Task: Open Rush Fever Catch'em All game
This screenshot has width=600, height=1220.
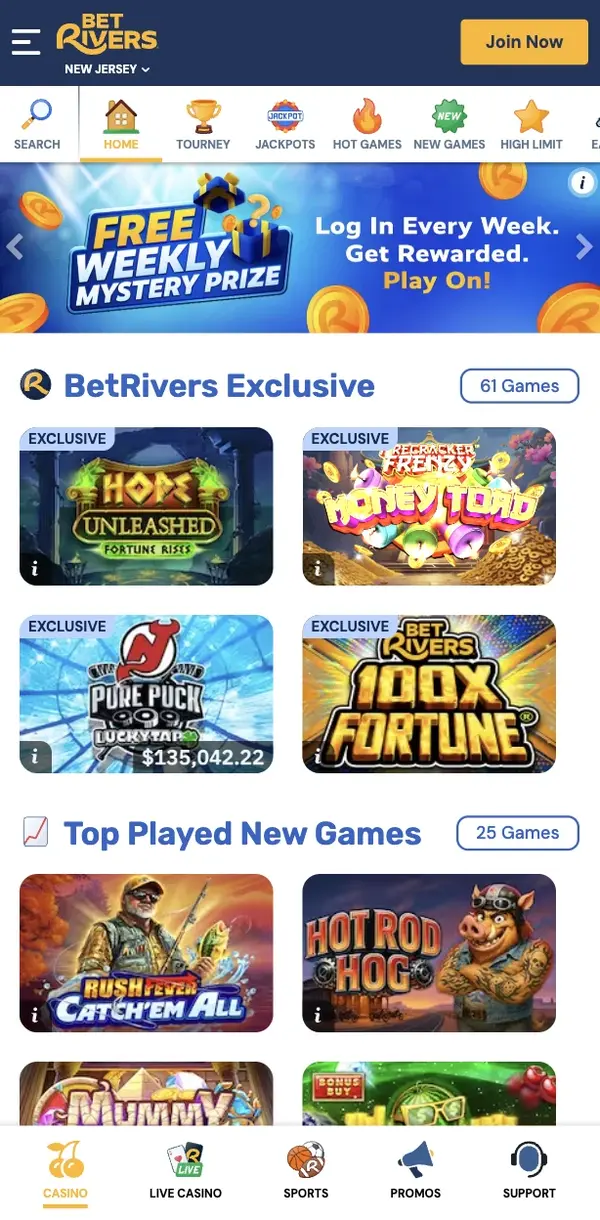Action: click(x=146, y=953)
